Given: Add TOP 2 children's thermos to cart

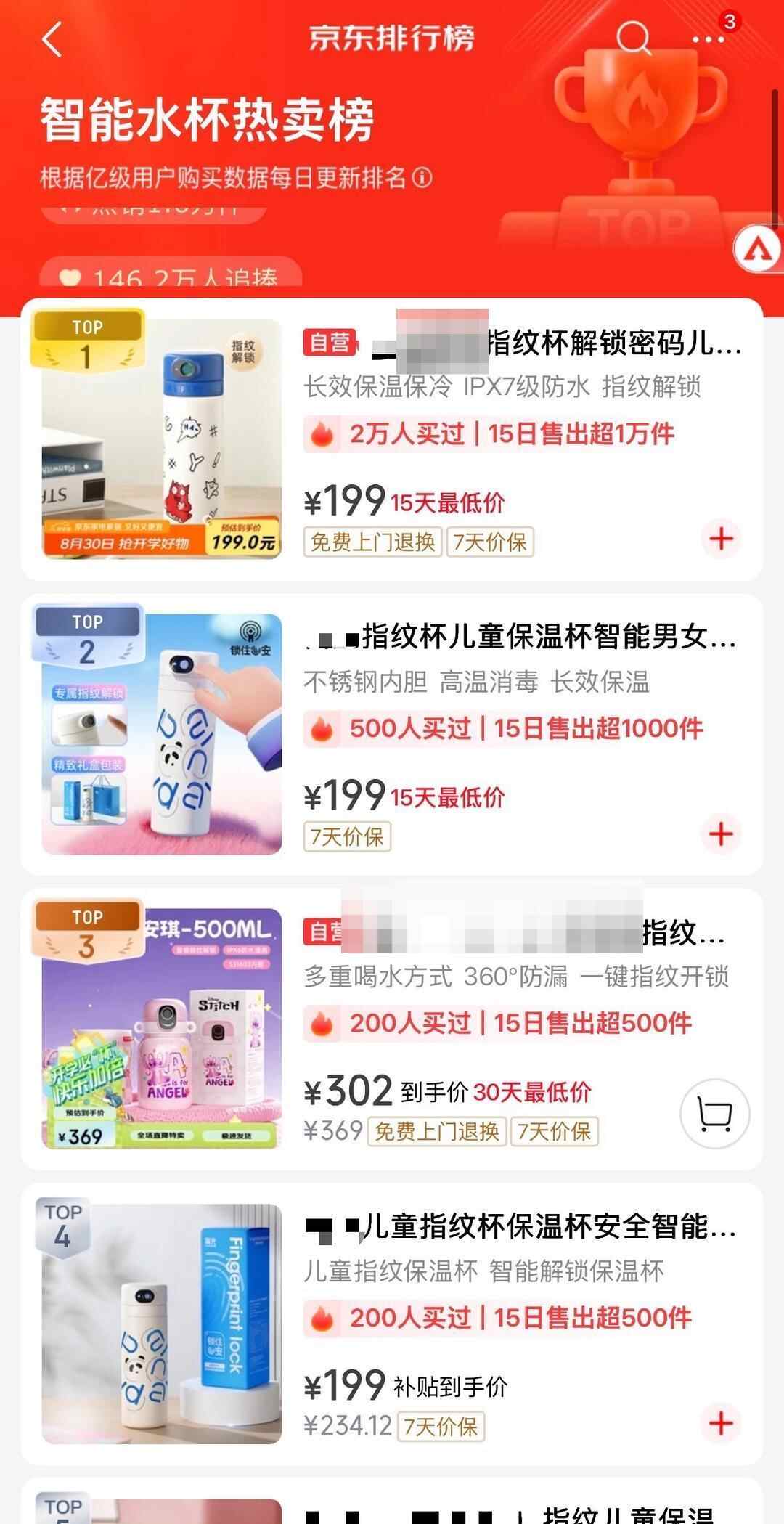Looking at the screenshot, I should tap(721, 834).
